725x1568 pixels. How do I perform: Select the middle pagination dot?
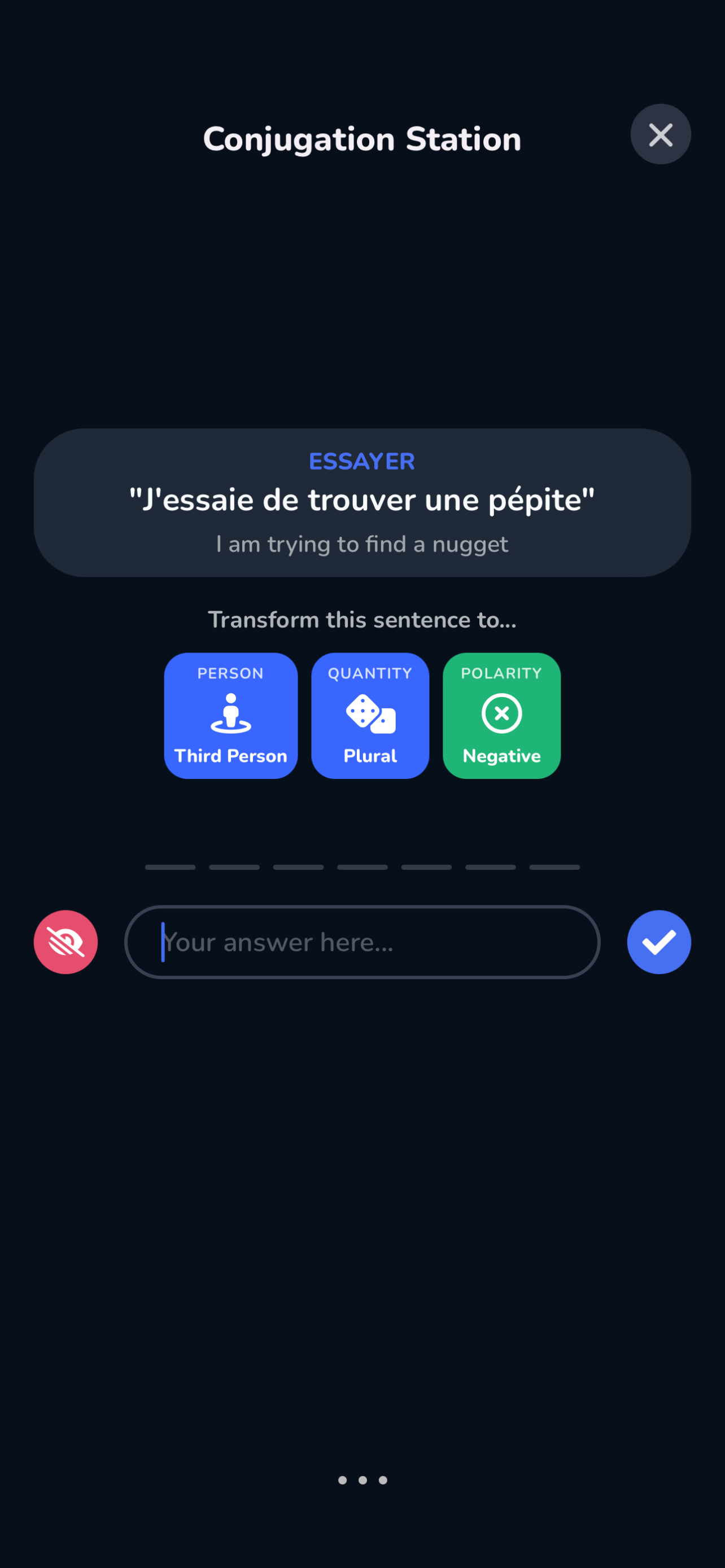tap(362, 1480)
